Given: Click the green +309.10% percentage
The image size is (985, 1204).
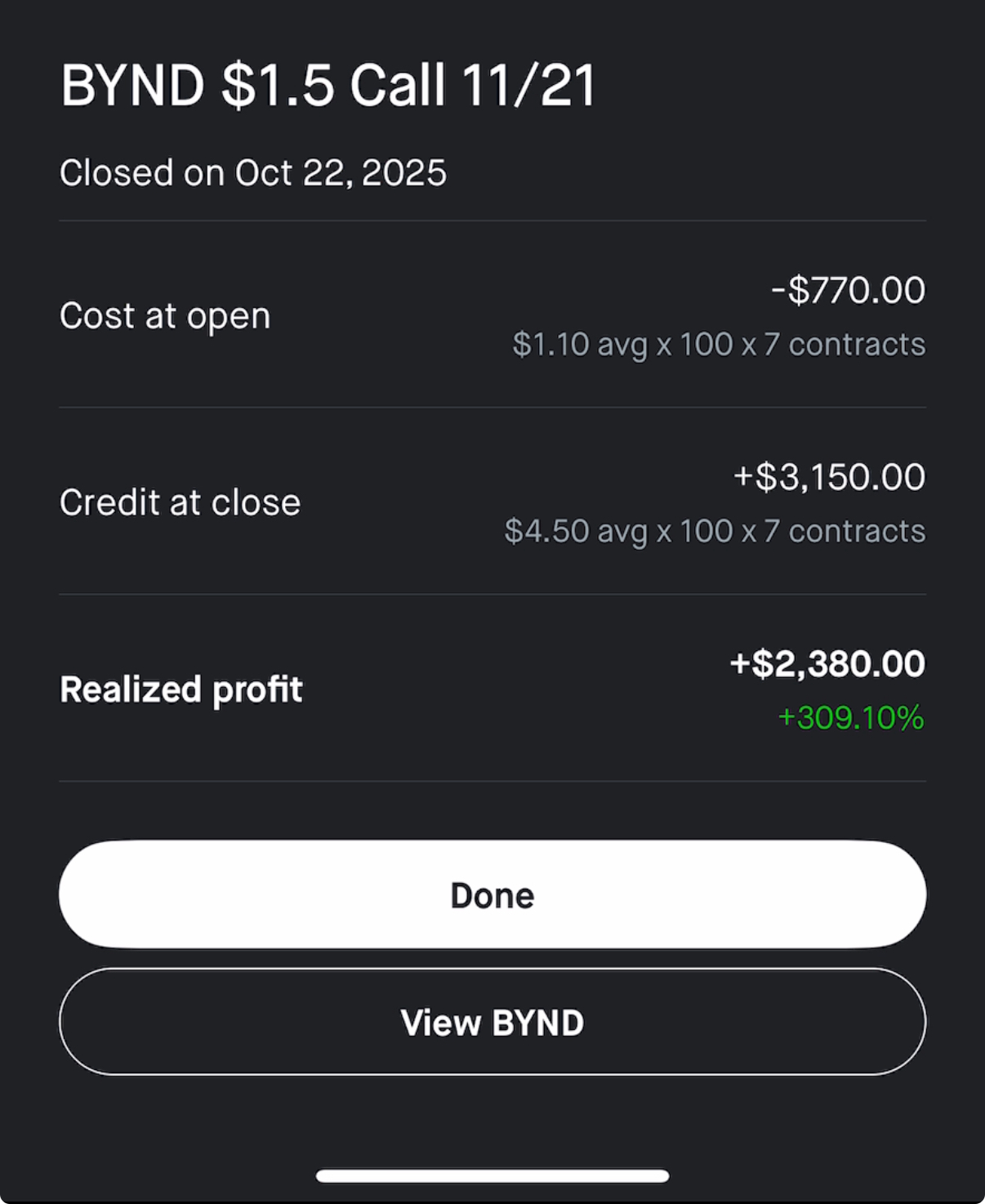Looking at the screenshot, I should 849,719.
